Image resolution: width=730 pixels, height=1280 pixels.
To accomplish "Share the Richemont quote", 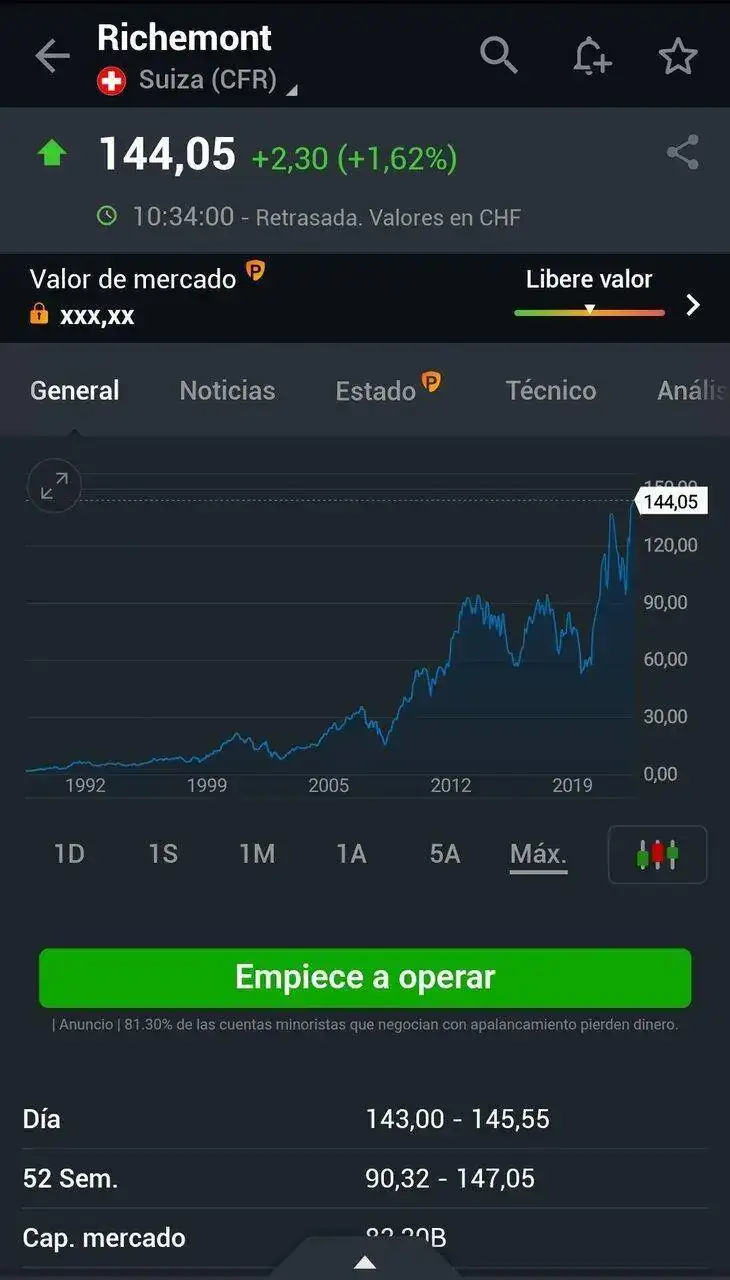I will (682, 153).
